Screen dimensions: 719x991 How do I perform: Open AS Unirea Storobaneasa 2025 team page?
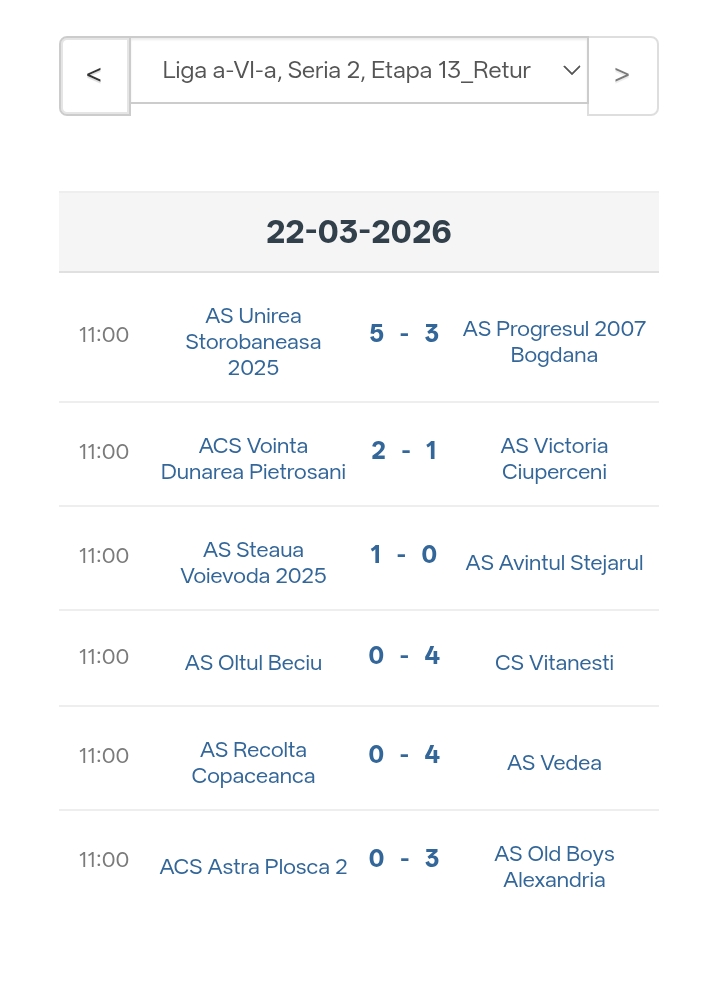(x=253, y=342)
